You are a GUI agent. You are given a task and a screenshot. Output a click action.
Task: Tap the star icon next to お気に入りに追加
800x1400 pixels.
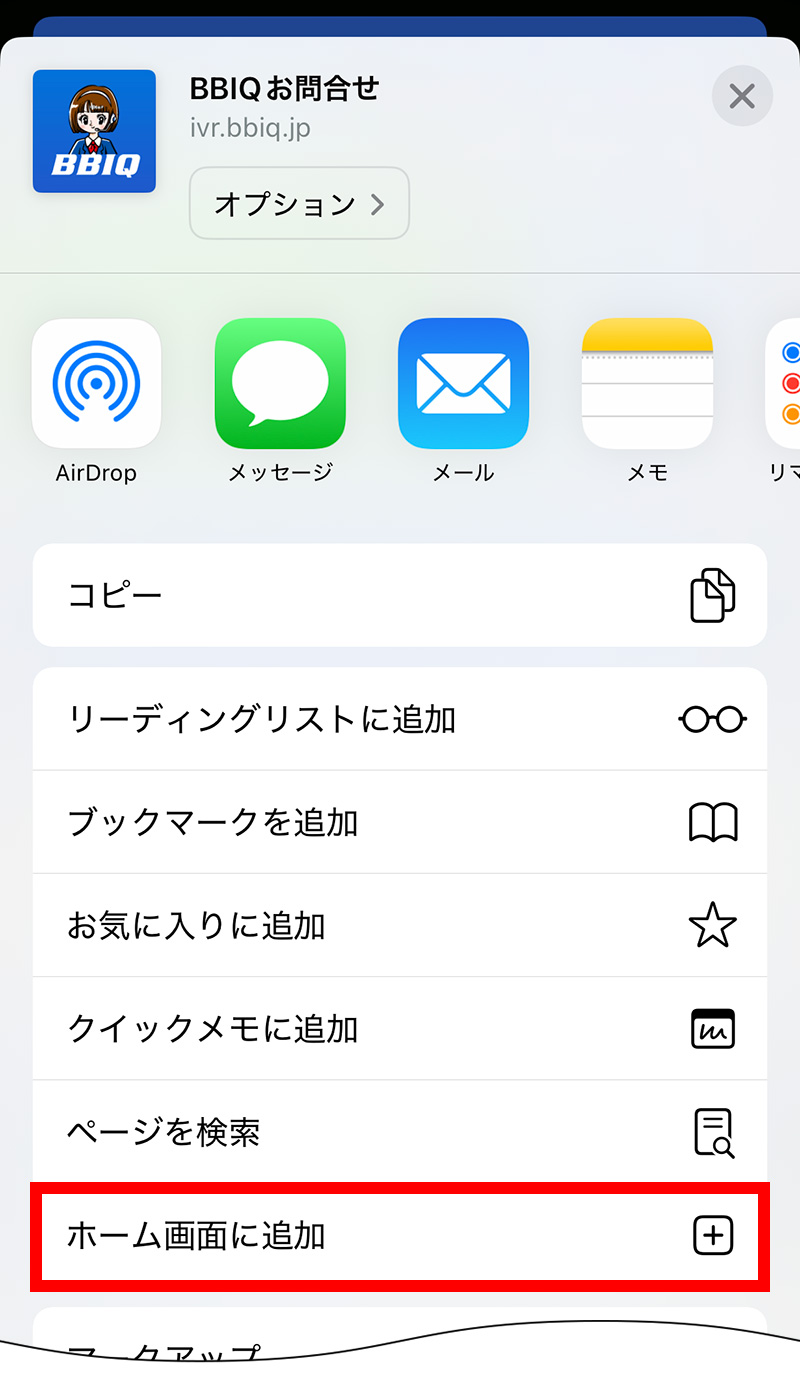point(713,925)
